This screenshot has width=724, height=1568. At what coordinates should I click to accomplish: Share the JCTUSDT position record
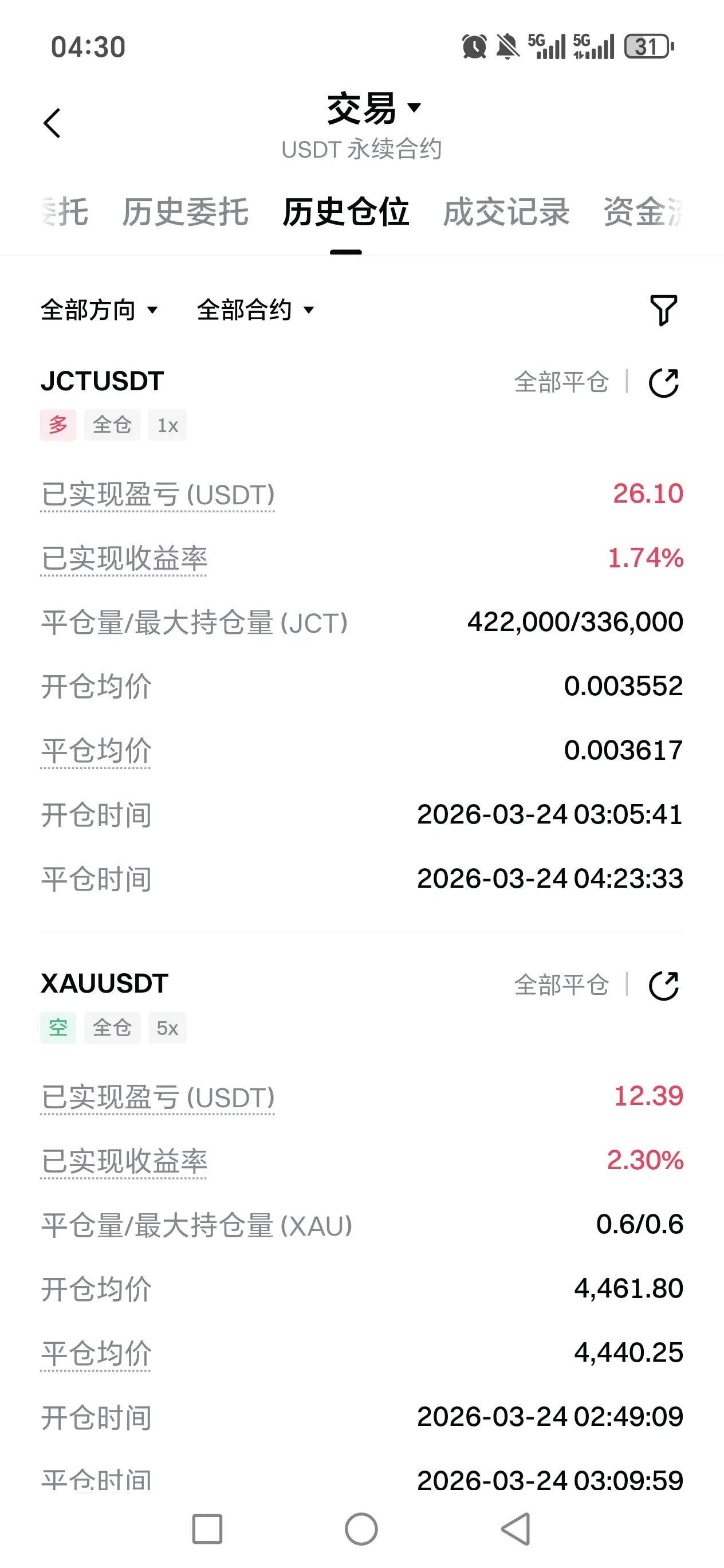pyautogui.click(x=664, y=383)
